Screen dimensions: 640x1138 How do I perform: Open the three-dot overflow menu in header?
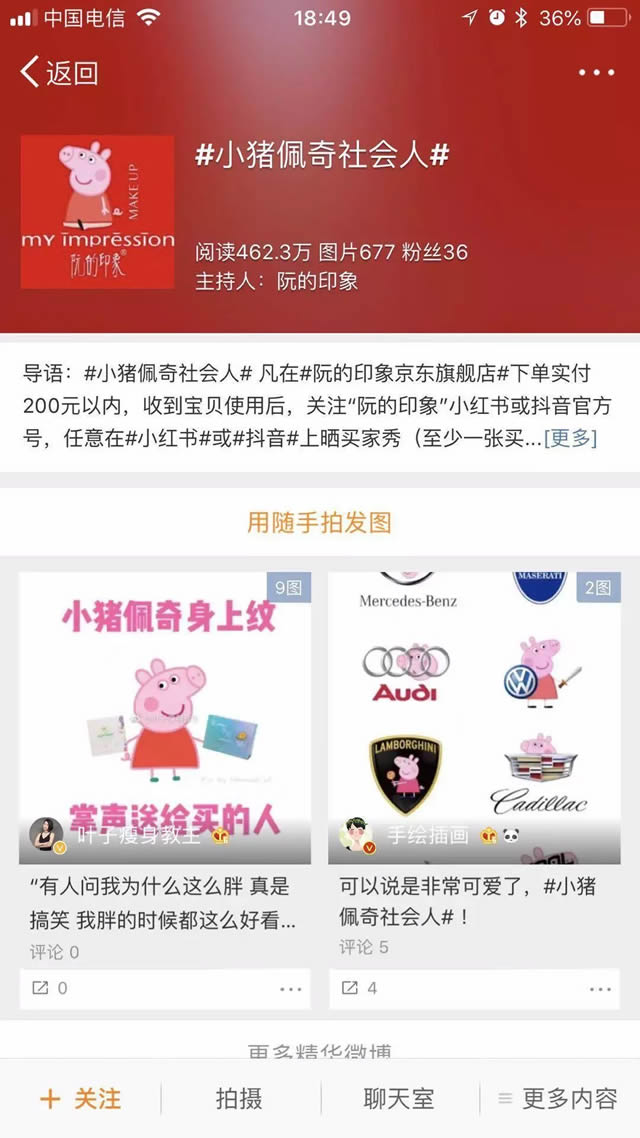[596, 72]
